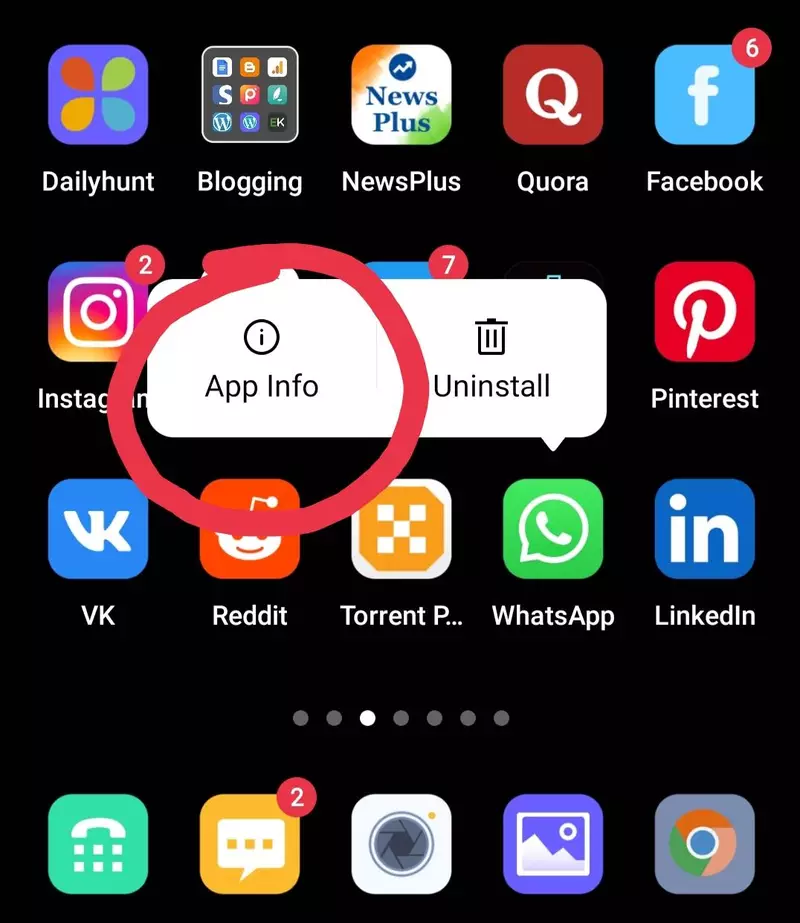Tap the third page indicator dot
The image size is (800, 923).
tap(368, 717)
